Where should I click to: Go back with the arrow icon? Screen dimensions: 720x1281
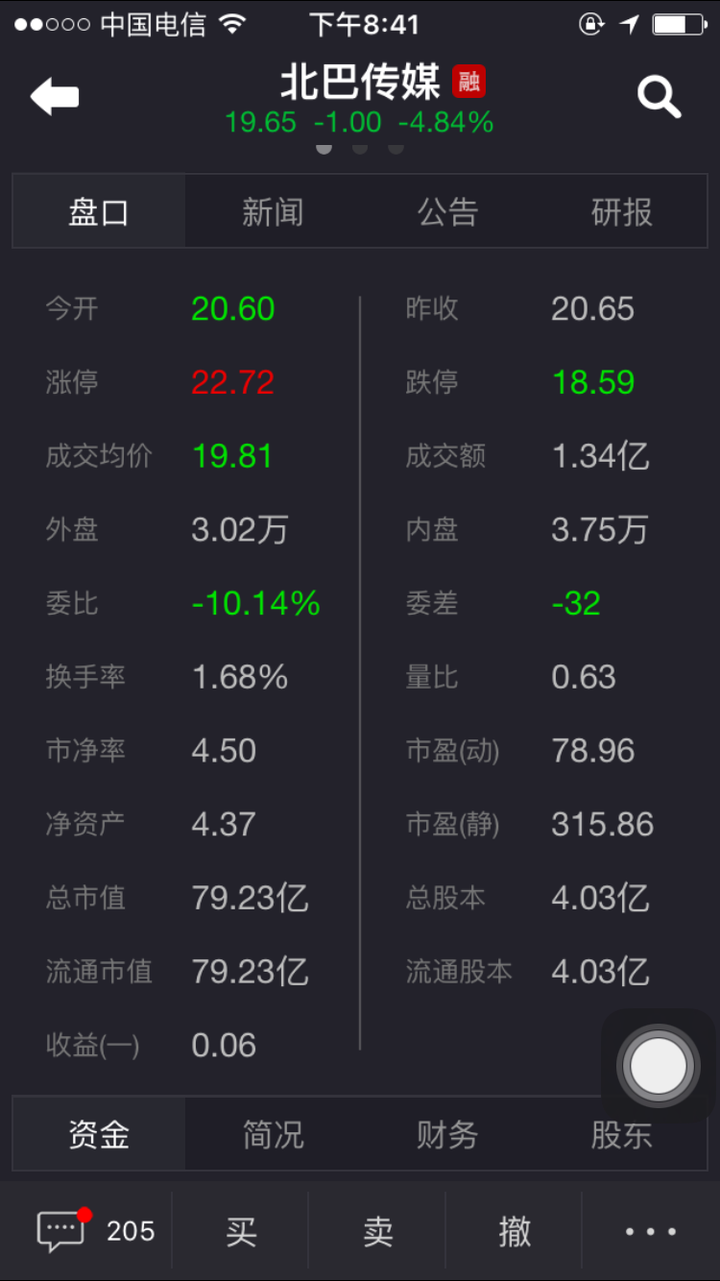point(55,97)
